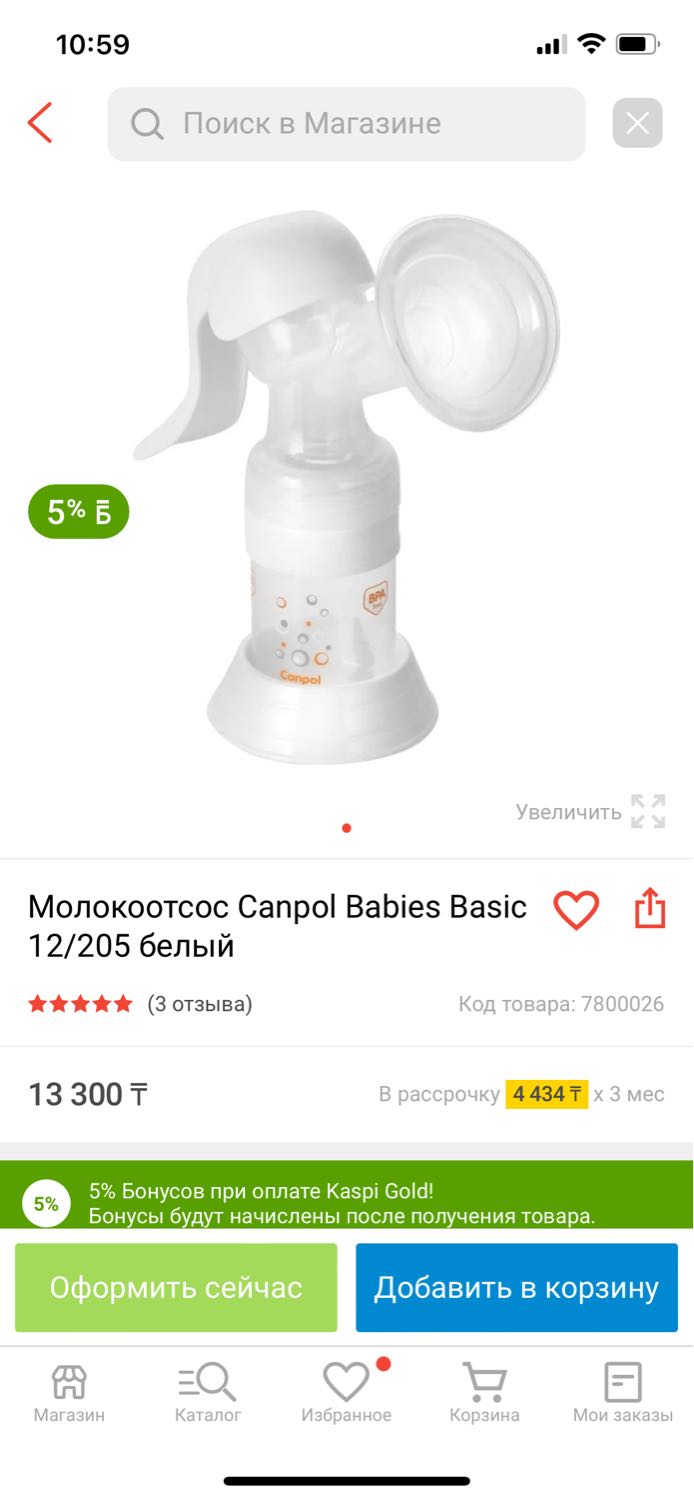The image size is (694, 1500).
Task: Select 'Добавить в корзину'
Action: coord(517,1287)
